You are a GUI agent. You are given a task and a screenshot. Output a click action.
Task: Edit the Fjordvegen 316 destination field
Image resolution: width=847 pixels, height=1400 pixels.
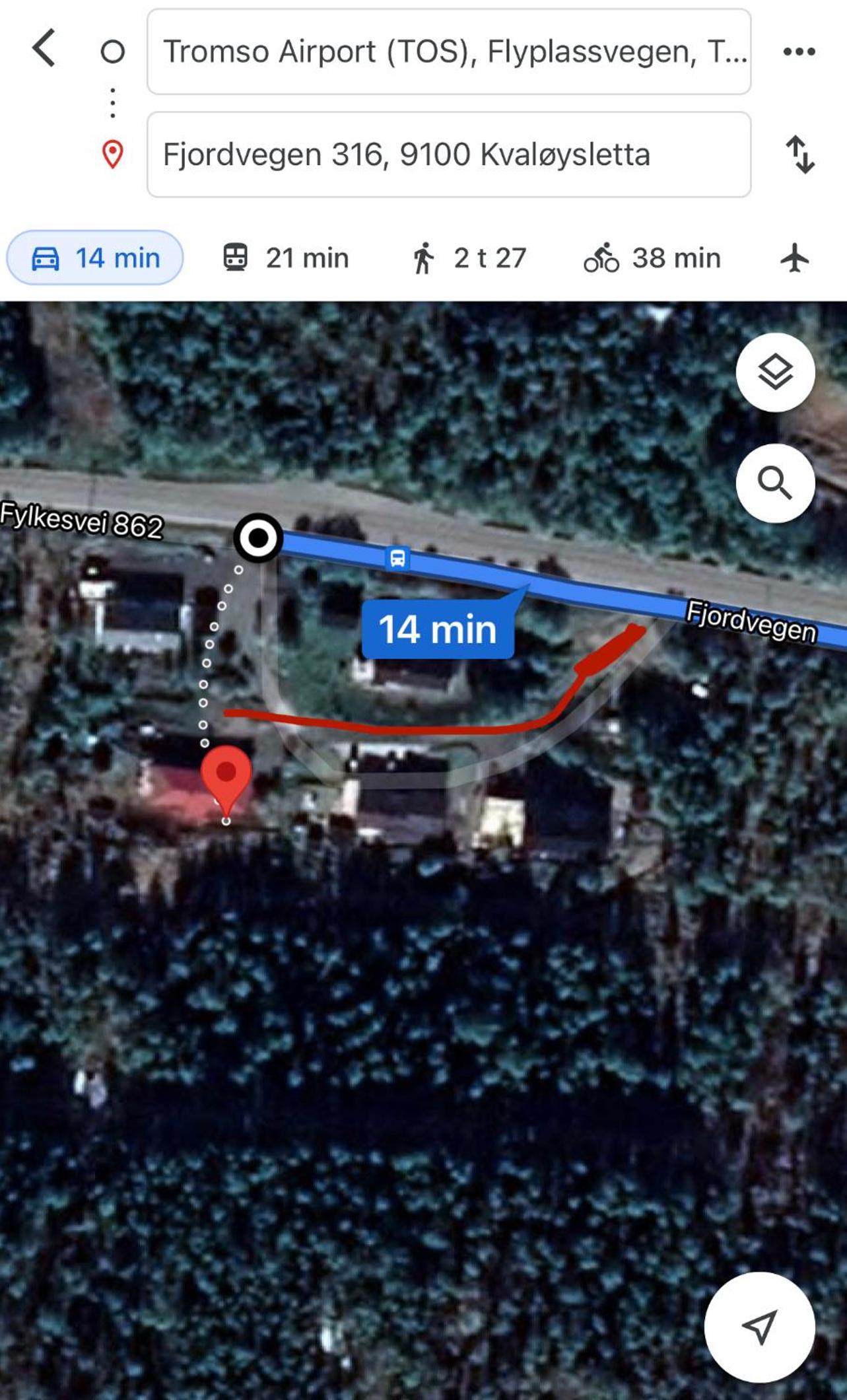pyautogui.click(x=449, y=155)
